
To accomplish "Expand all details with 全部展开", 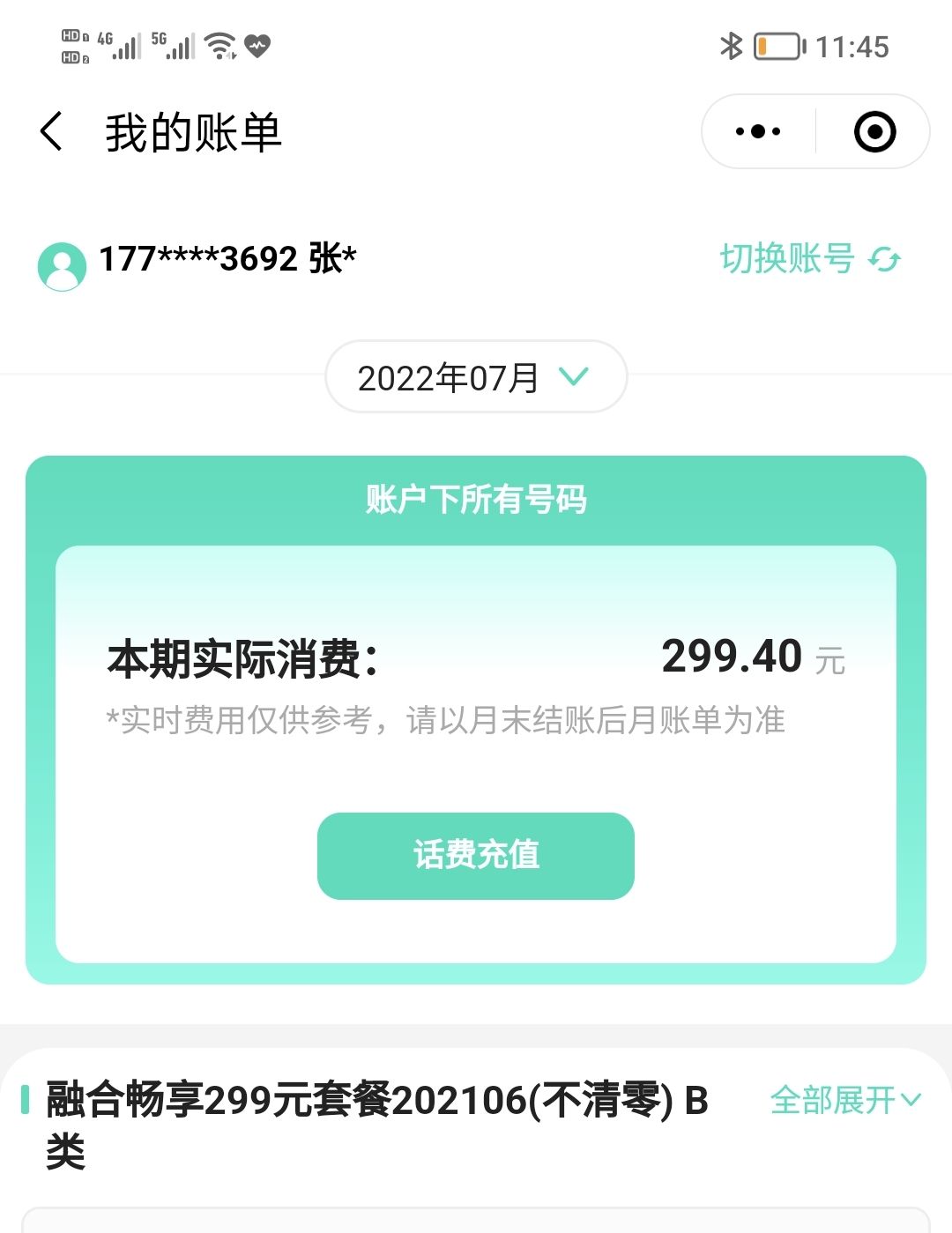I will 844,1100.
